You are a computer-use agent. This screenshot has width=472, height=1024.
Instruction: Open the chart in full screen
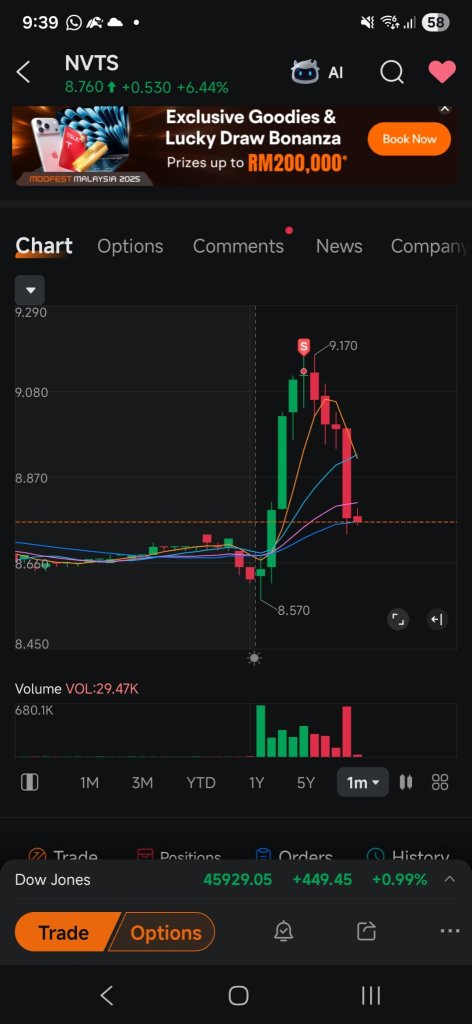(398, 619)
